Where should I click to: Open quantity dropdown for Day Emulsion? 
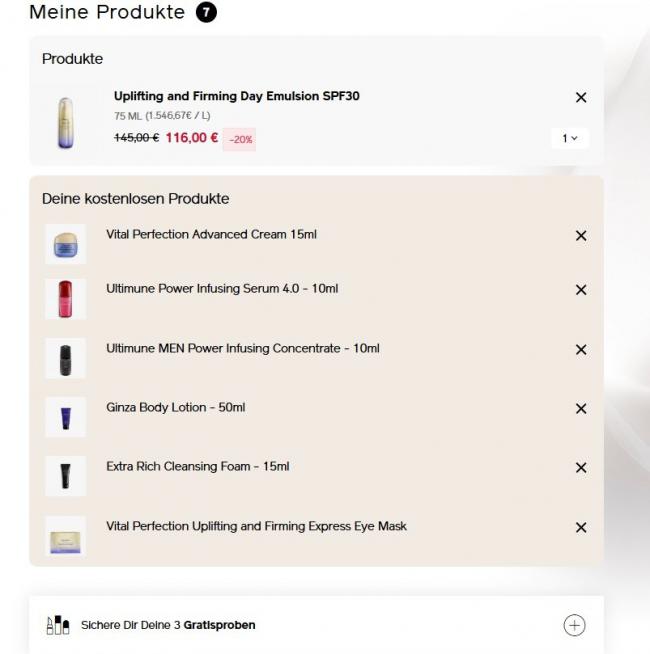570,138
